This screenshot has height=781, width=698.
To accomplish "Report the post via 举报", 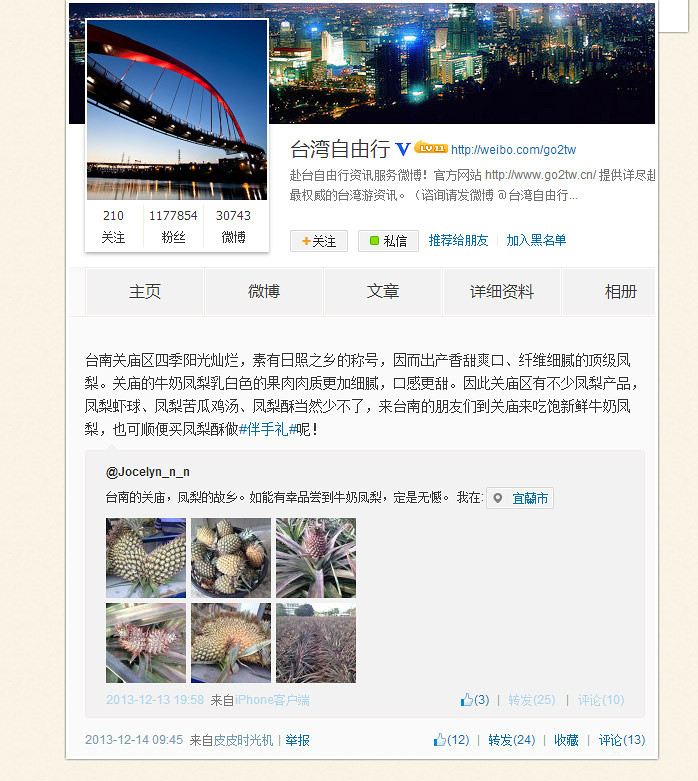I will (x=298, y=740).
